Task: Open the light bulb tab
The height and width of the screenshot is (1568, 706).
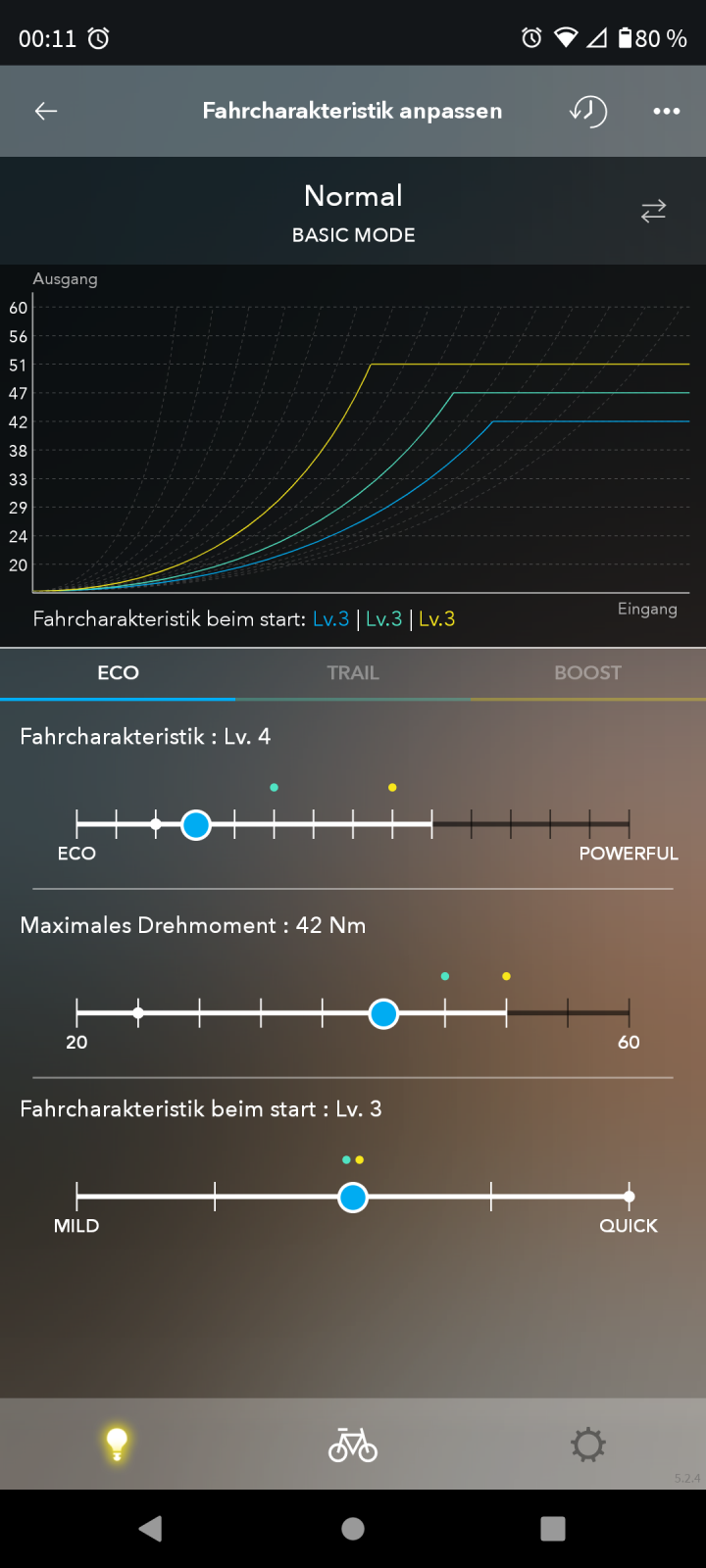Action: 117,1445
